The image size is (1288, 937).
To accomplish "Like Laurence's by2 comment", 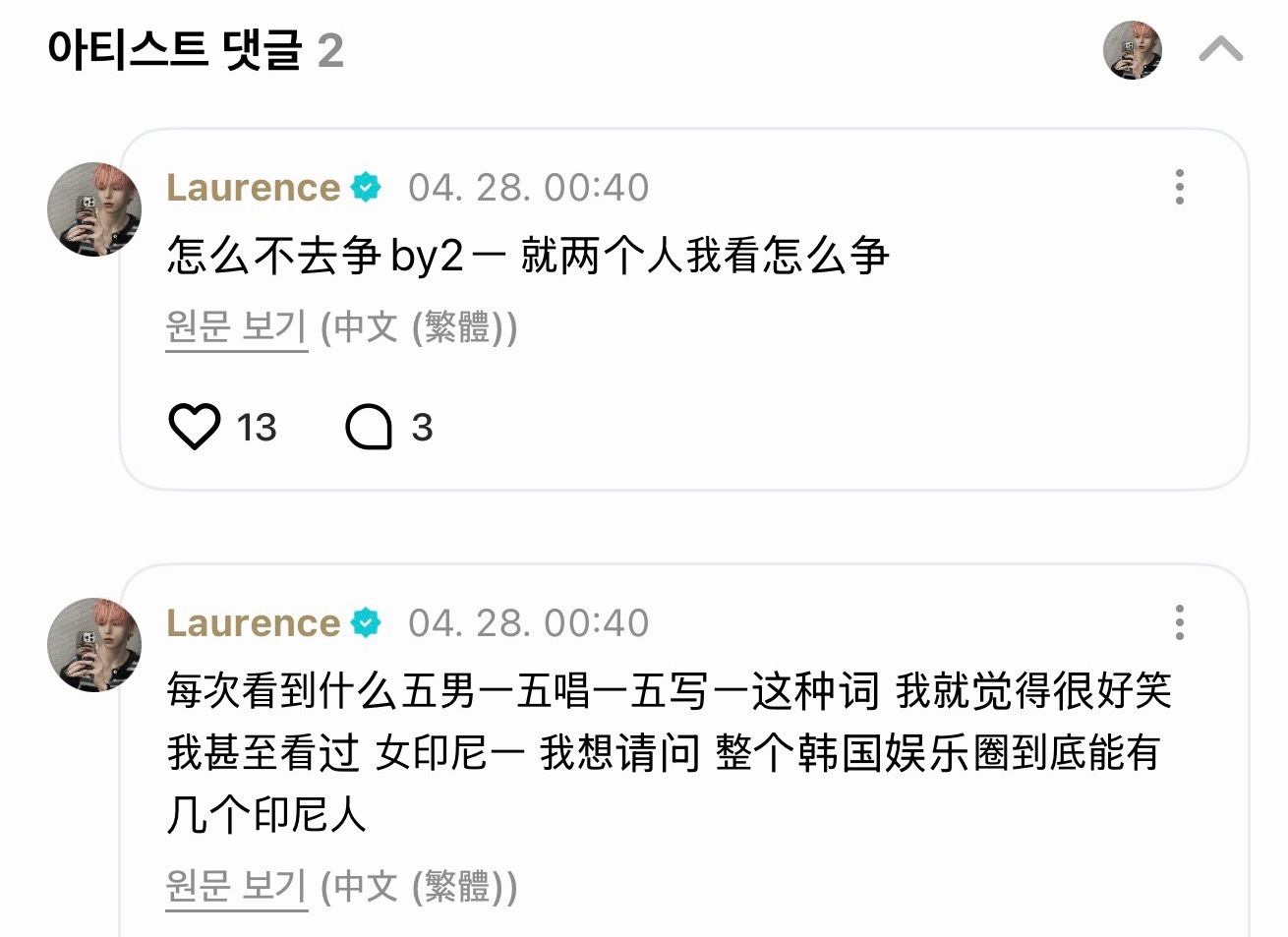I will tap(195, 427).
